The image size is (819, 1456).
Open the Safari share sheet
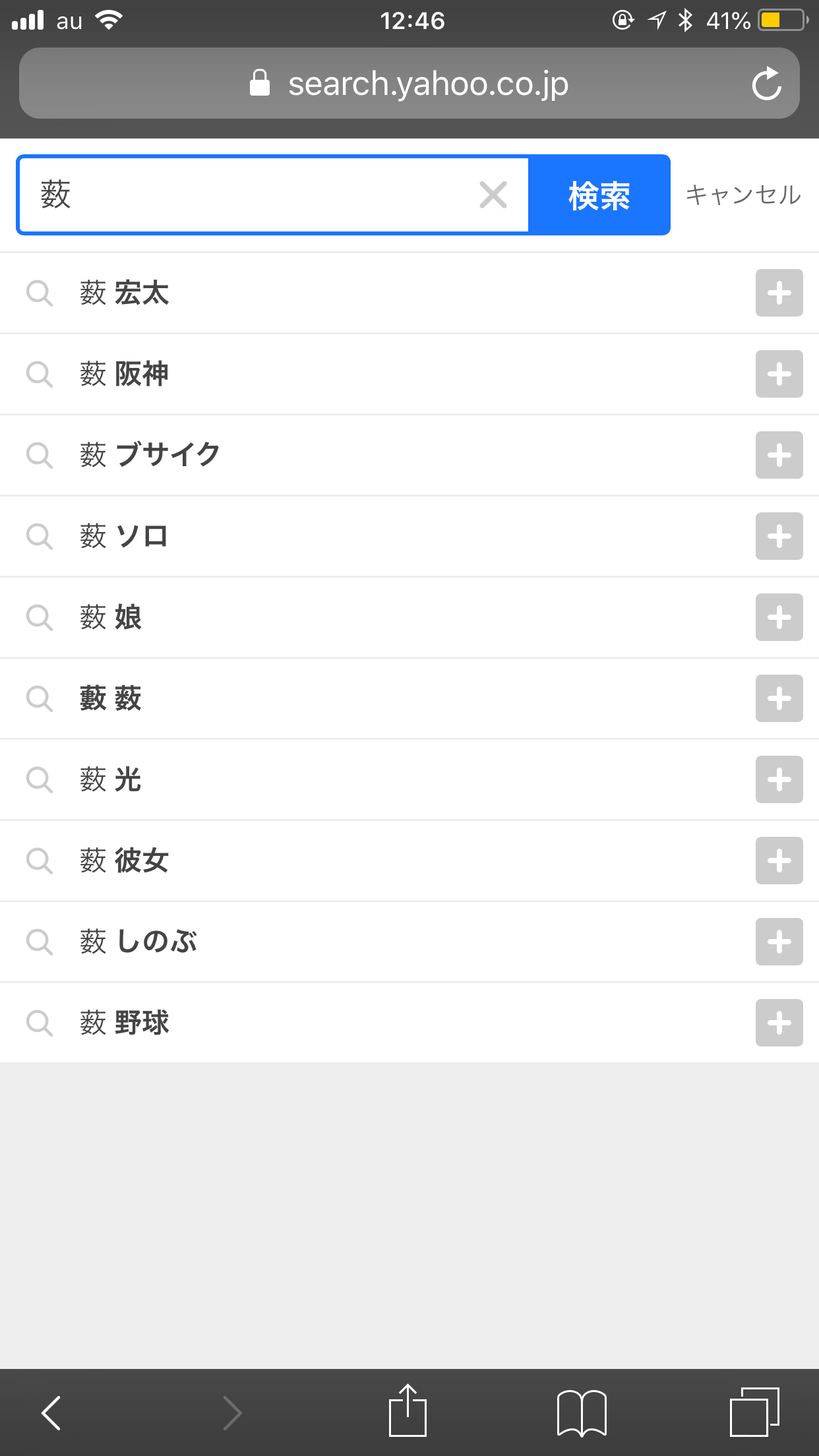point(408,1410)
